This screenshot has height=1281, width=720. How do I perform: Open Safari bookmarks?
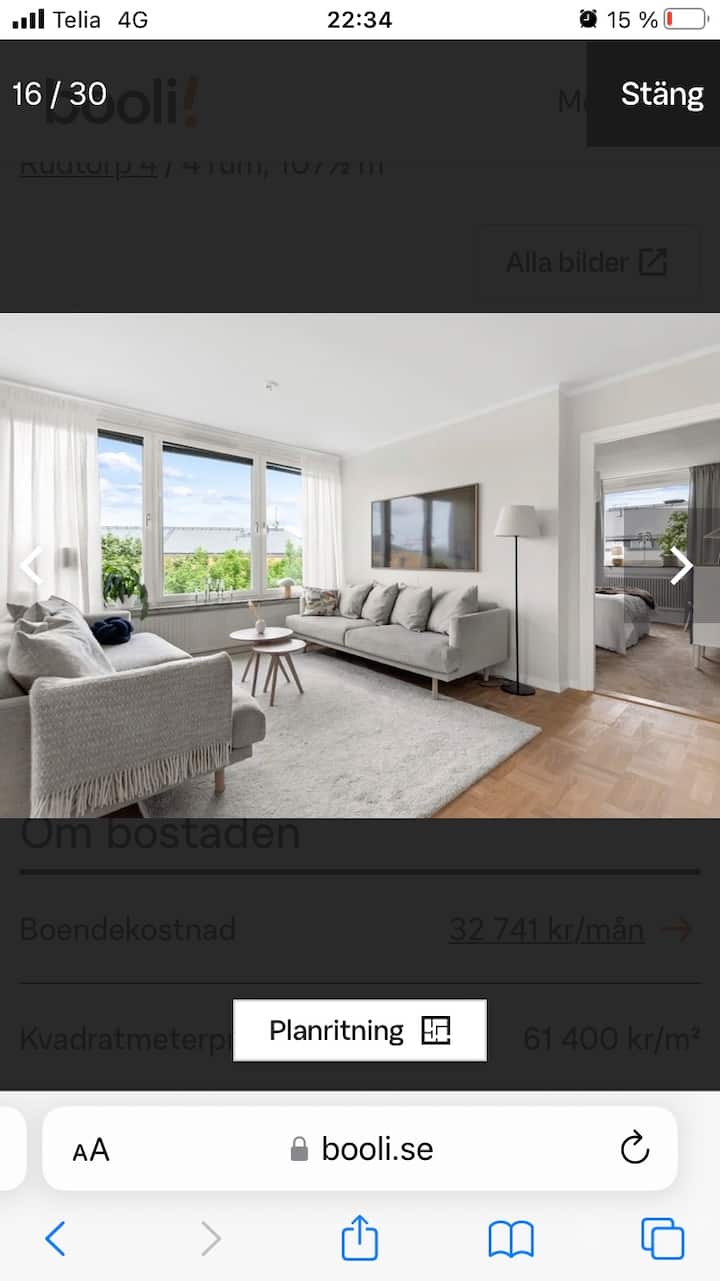[511, 1239]
